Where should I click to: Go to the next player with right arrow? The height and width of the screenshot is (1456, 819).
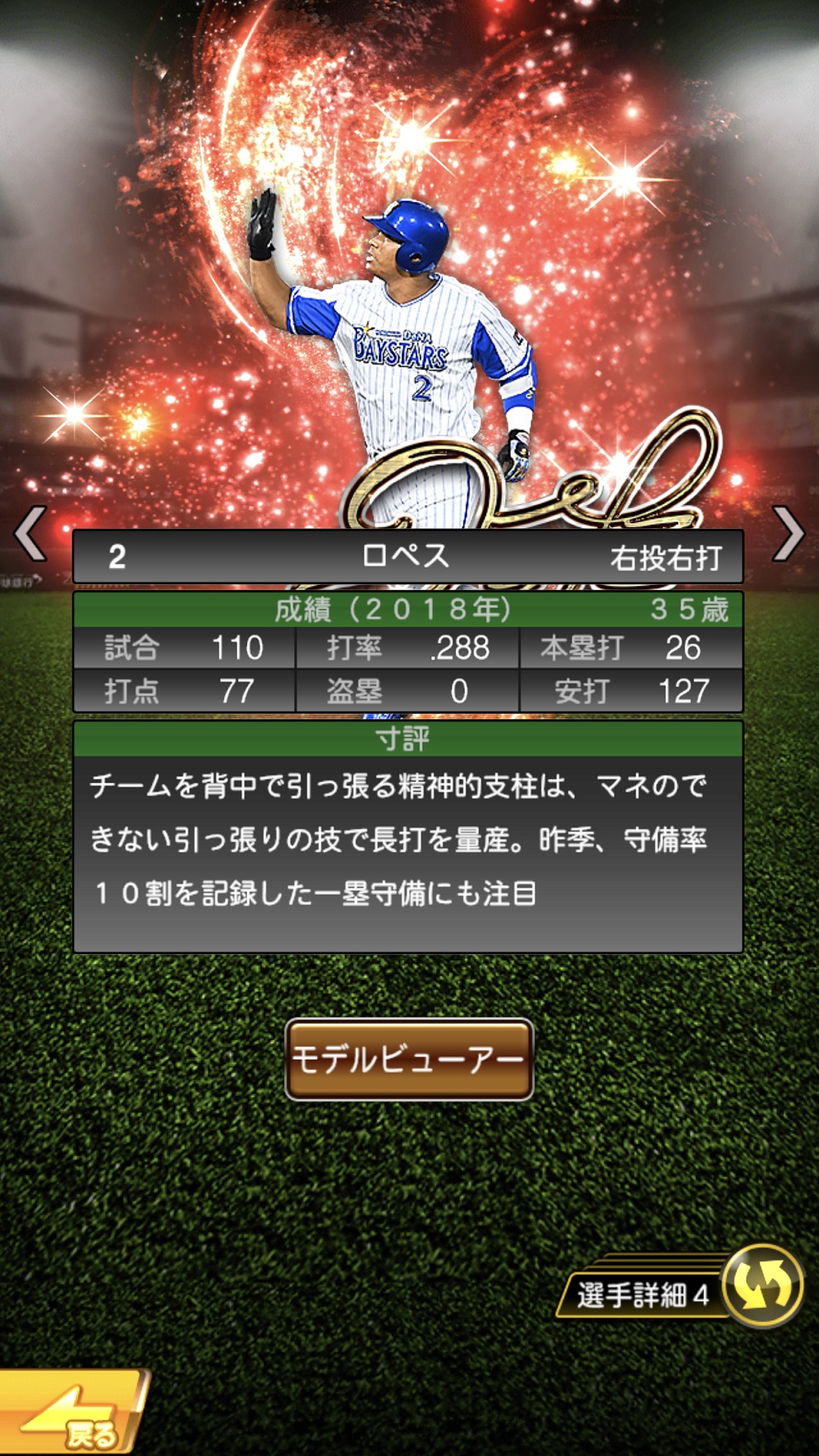(788, 534)
